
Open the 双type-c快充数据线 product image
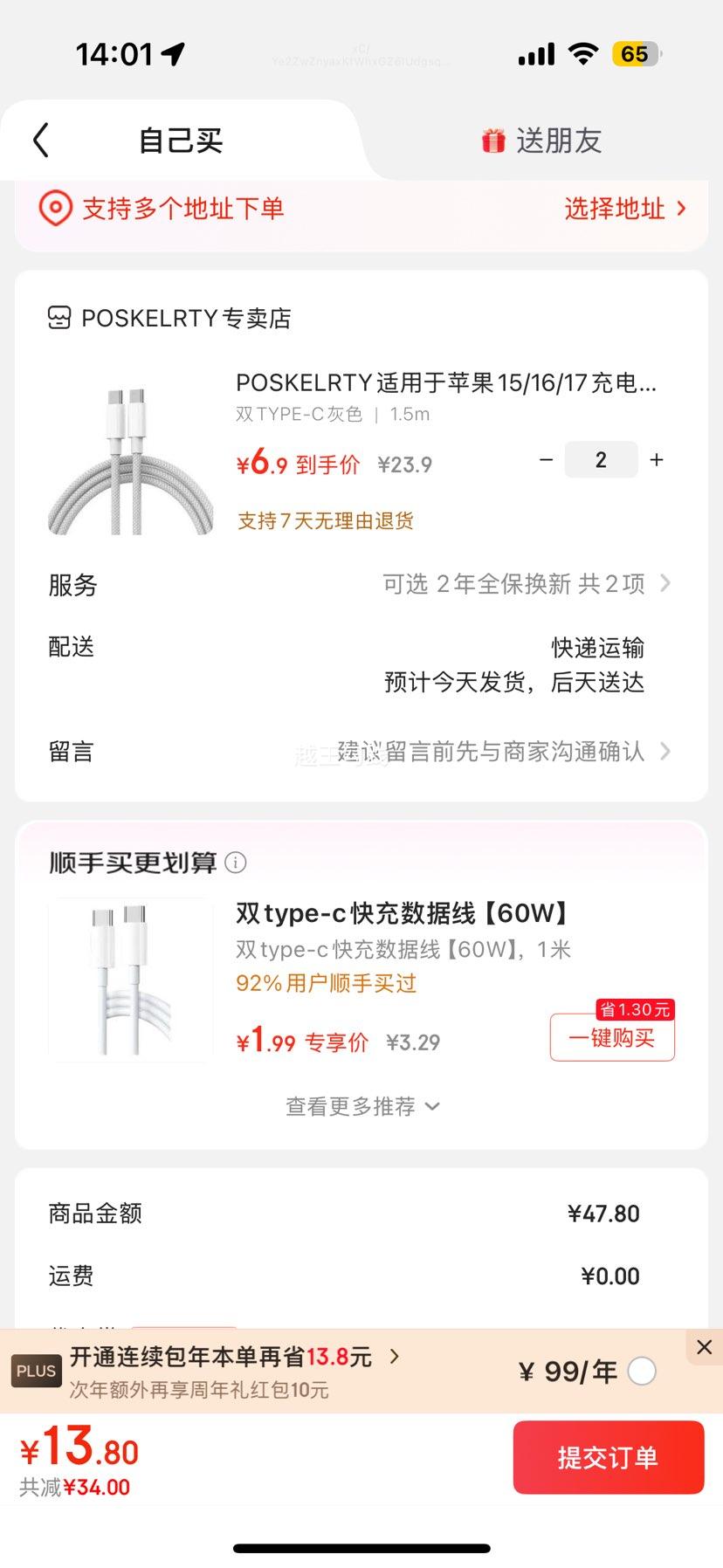[131, 980]
